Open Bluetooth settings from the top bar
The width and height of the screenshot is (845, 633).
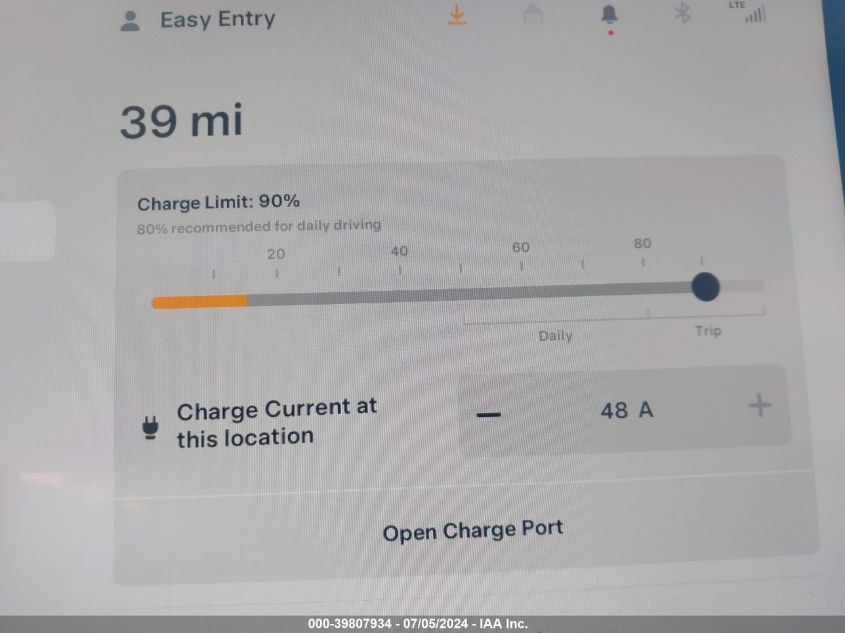[x=682, y=14]
